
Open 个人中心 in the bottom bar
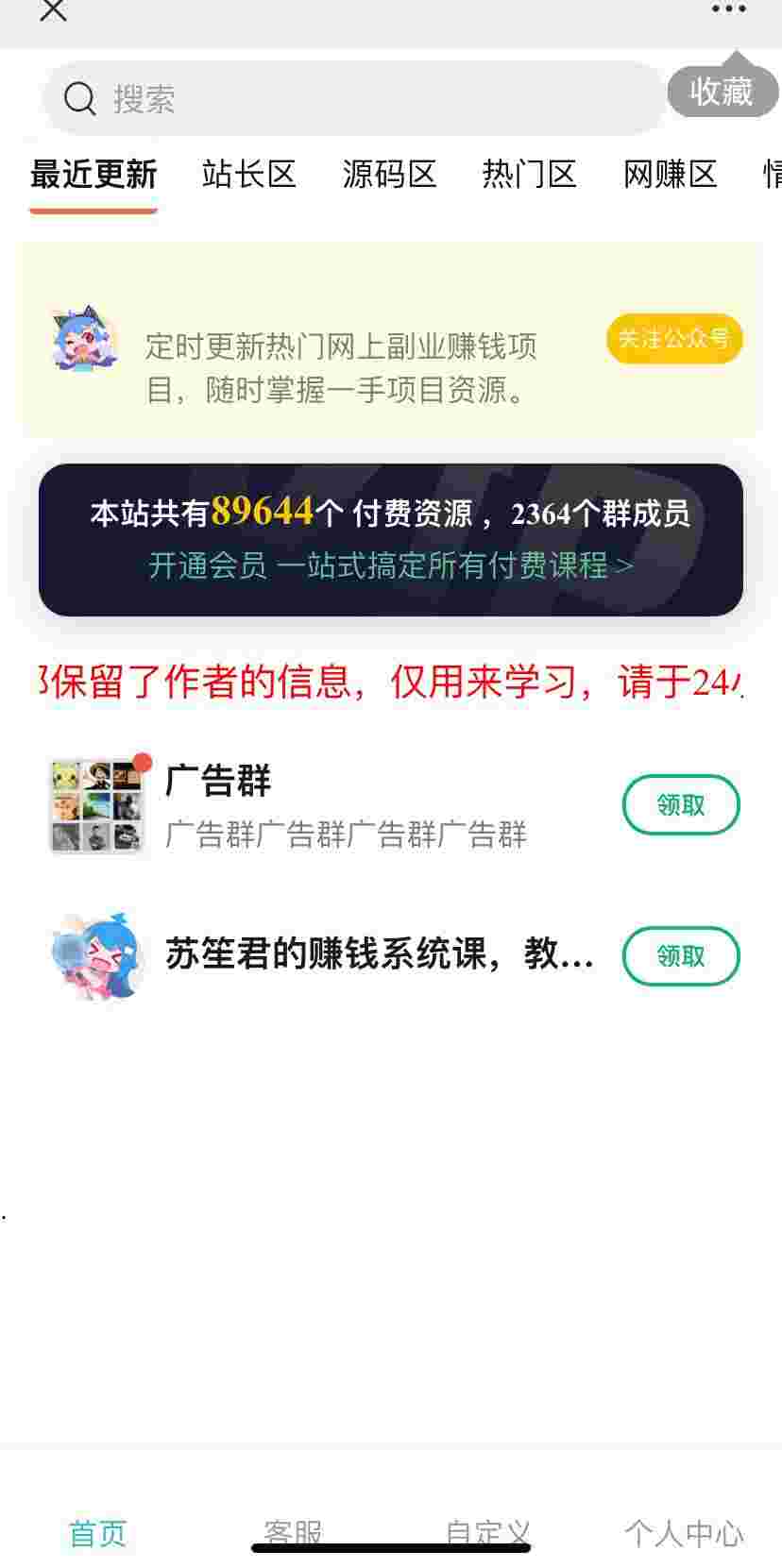684,1533
